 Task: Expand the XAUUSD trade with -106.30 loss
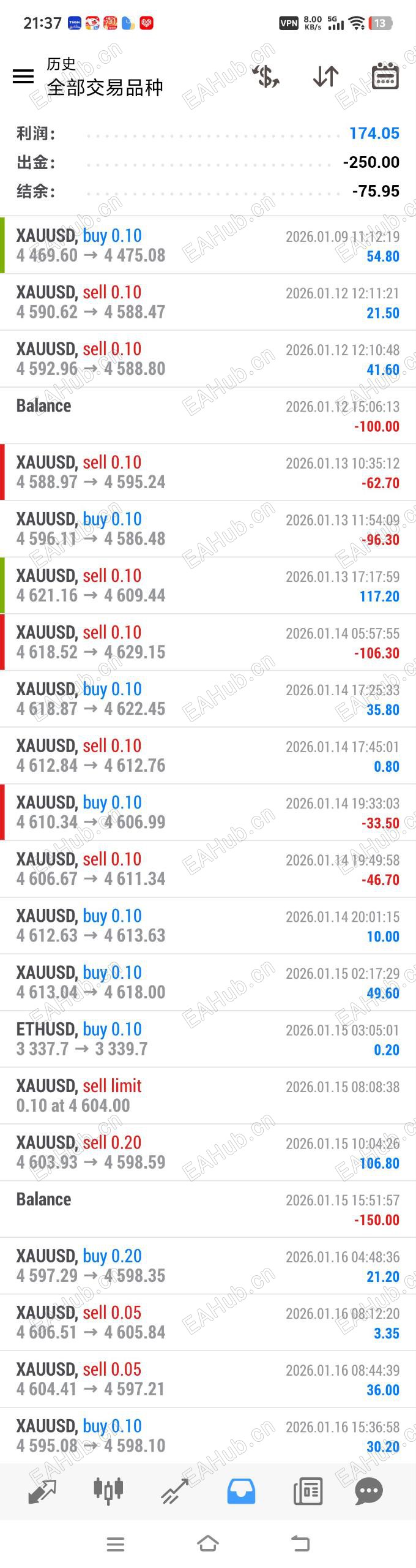[x=208, y=642]
